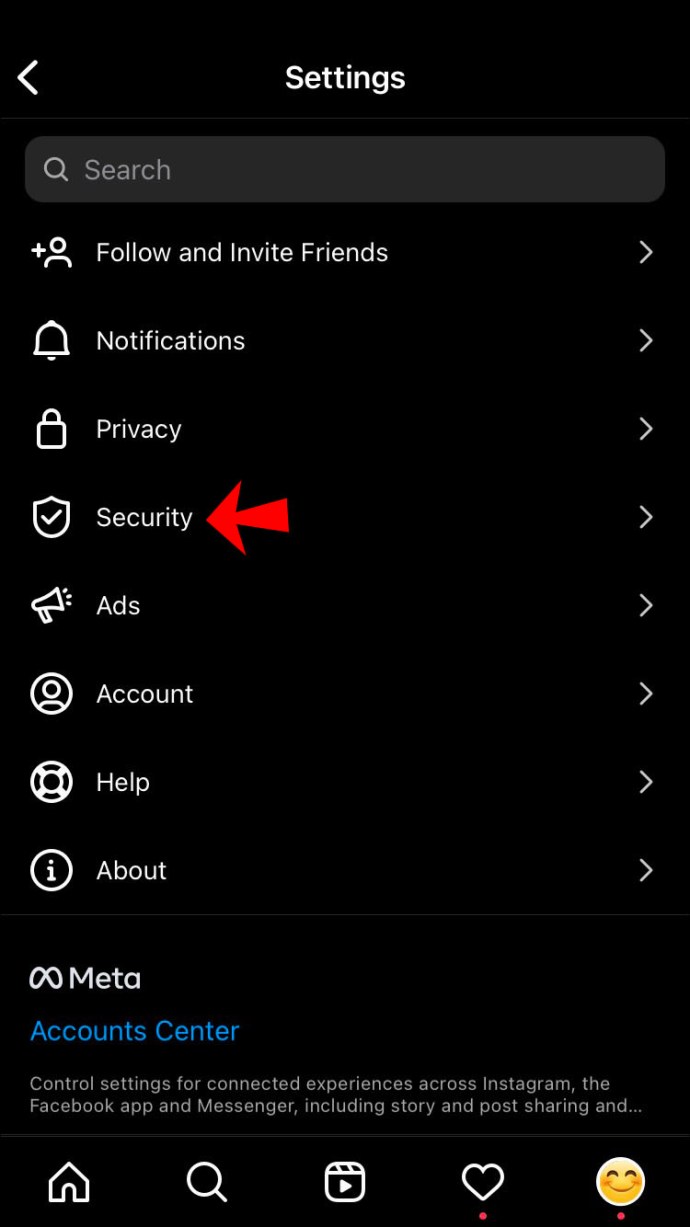Viewport: 690px width, 1227px height.
Task: Switch to the Activity heart tab
Action: 482,1183
